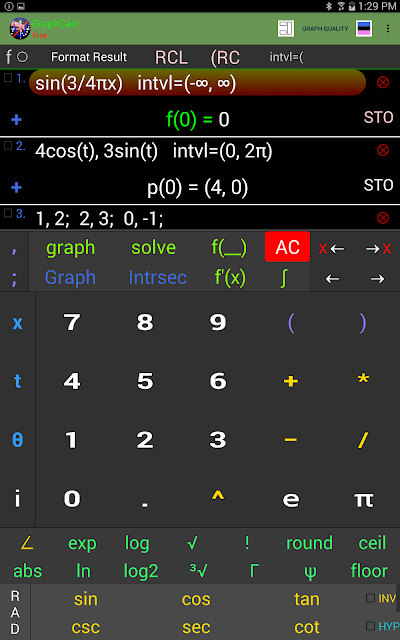Insert the pi constant
The height and width of the screenshot is (640, 400).
[363, 499]
